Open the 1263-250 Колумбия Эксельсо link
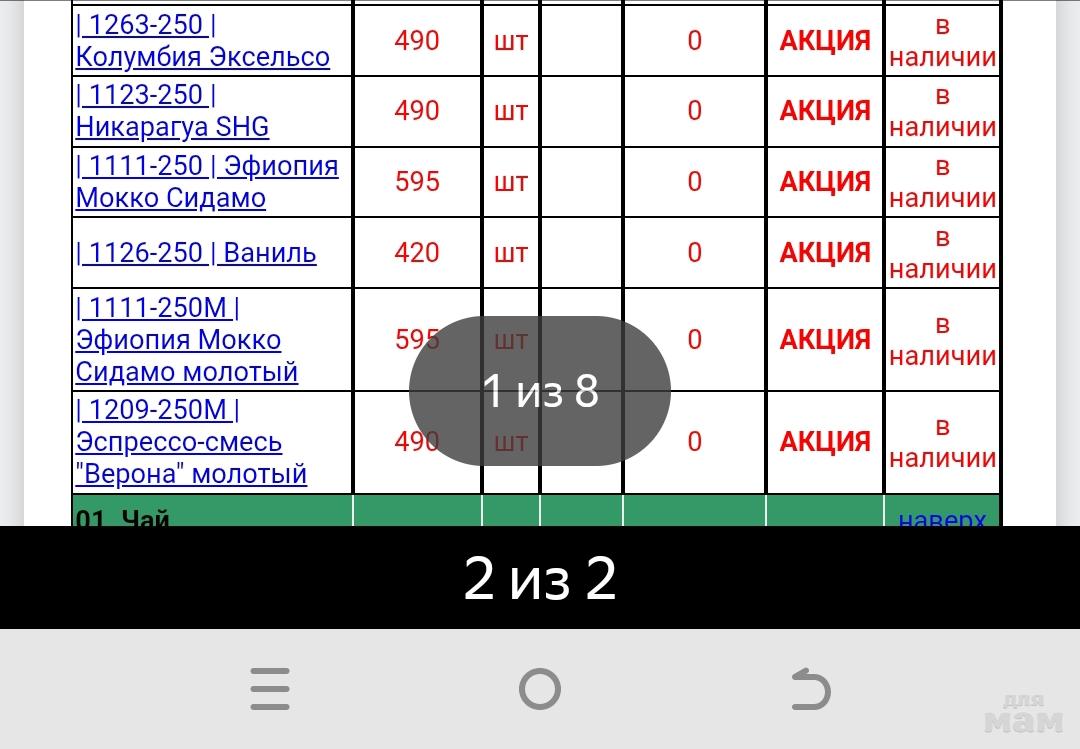The image size is (1080, 749). [202, 41]
